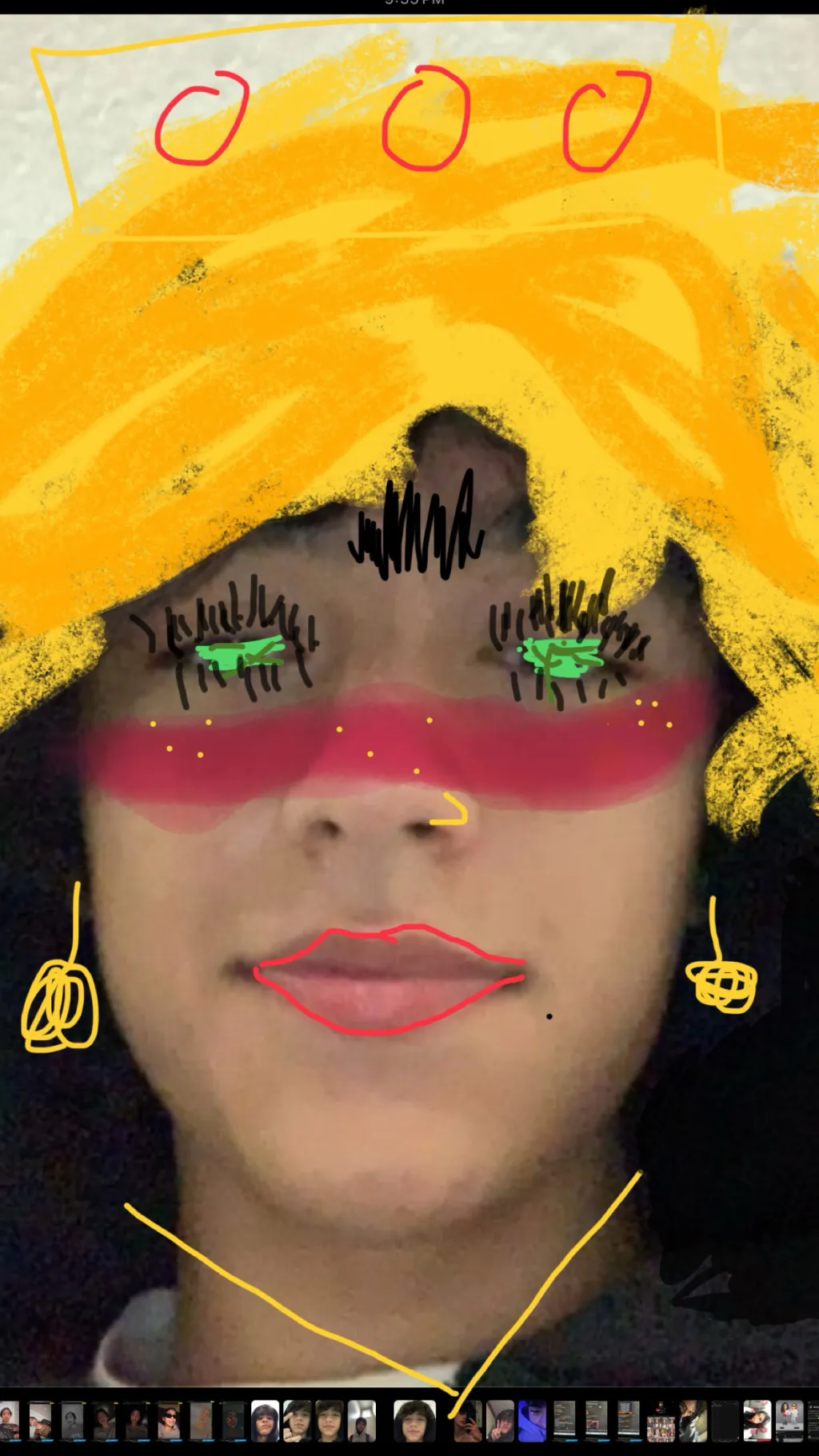Viewport: 819px width, 1456px height.
Task: View the hooded person in hallway thumbnail
Action: coord(362,1421)
